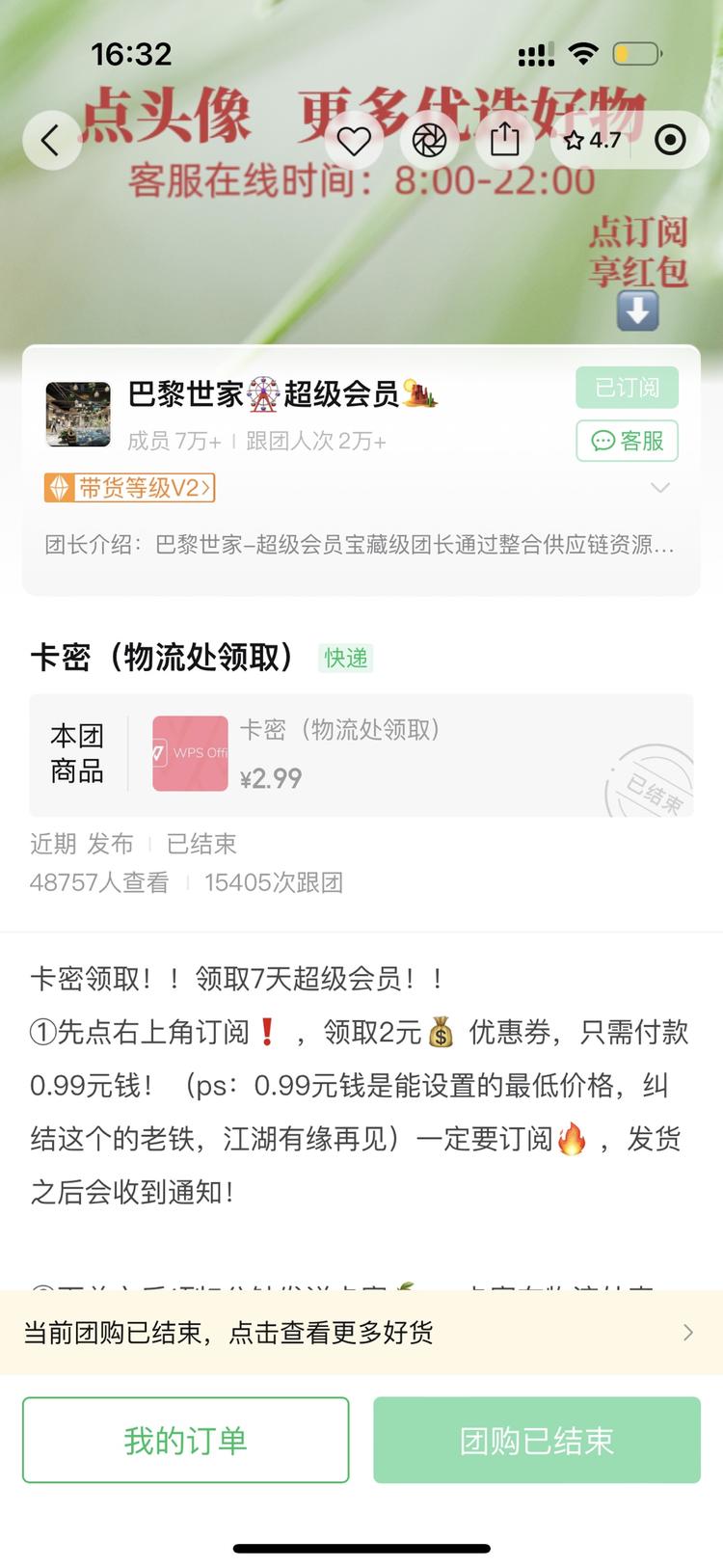Tap the 团购已结束 button

coord(537,1440)
